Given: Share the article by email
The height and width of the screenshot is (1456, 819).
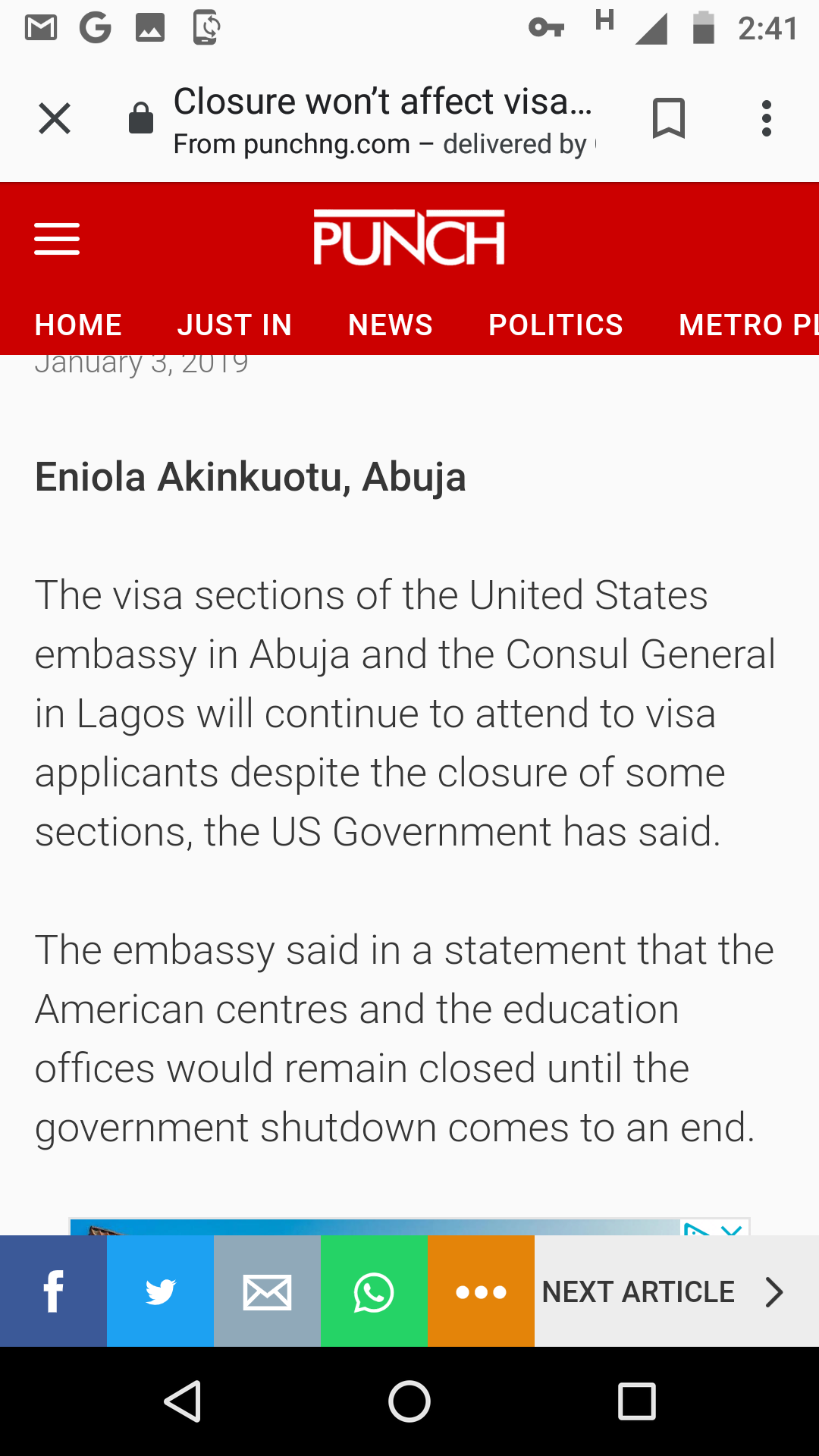Looking at the screenshot, I should click(x=267, y=1291).
